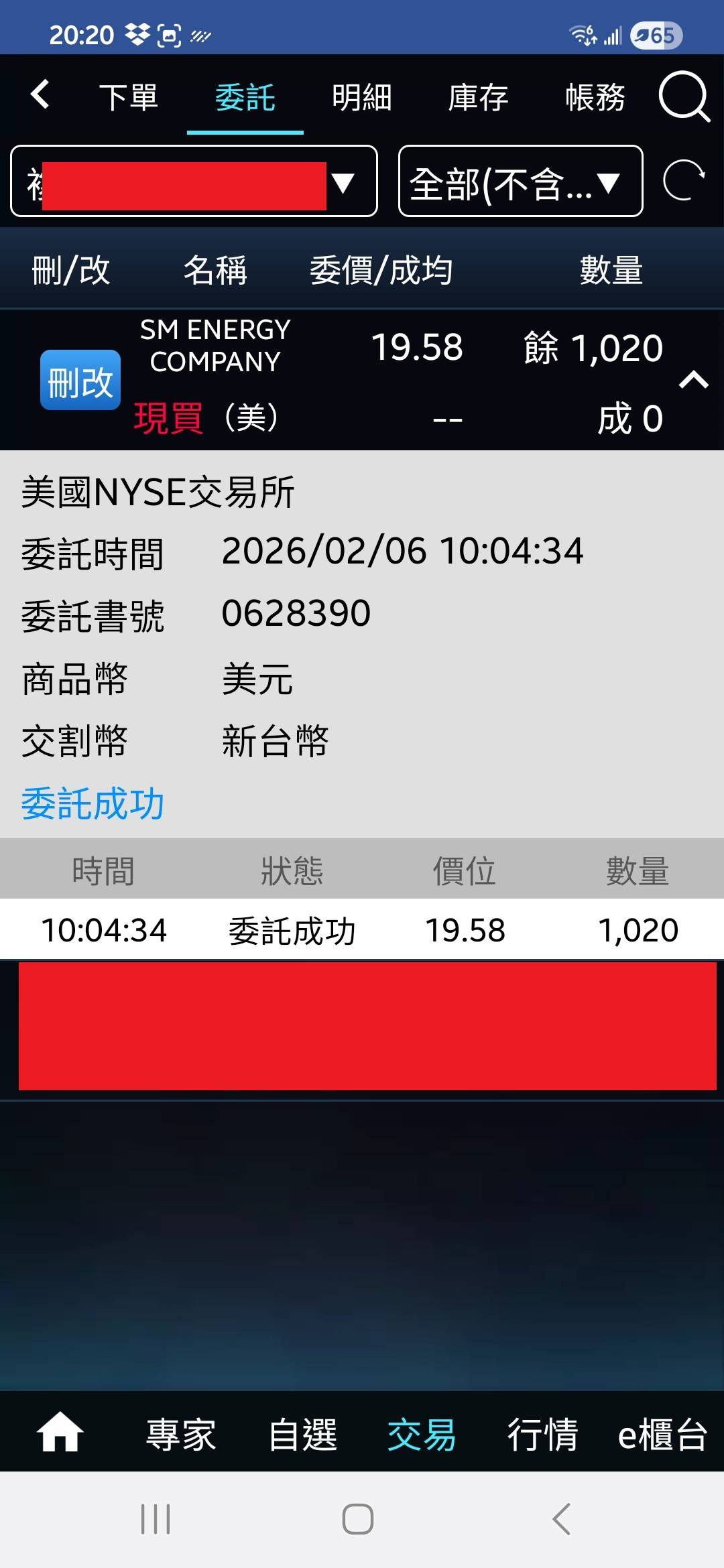Open the 全部(不含... filter dropdown
This screenshot has height=1568, width=724.
coord(520,182)
